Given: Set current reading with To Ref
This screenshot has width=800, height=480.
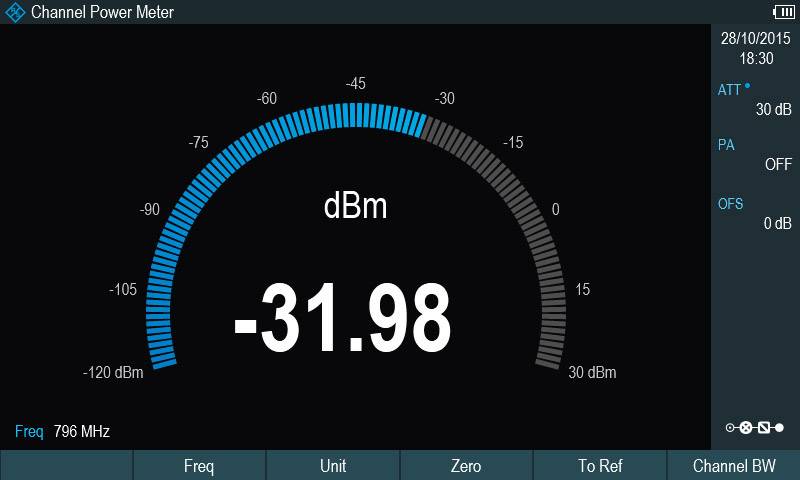Looking at the screenshot, I should coord(600,466).
